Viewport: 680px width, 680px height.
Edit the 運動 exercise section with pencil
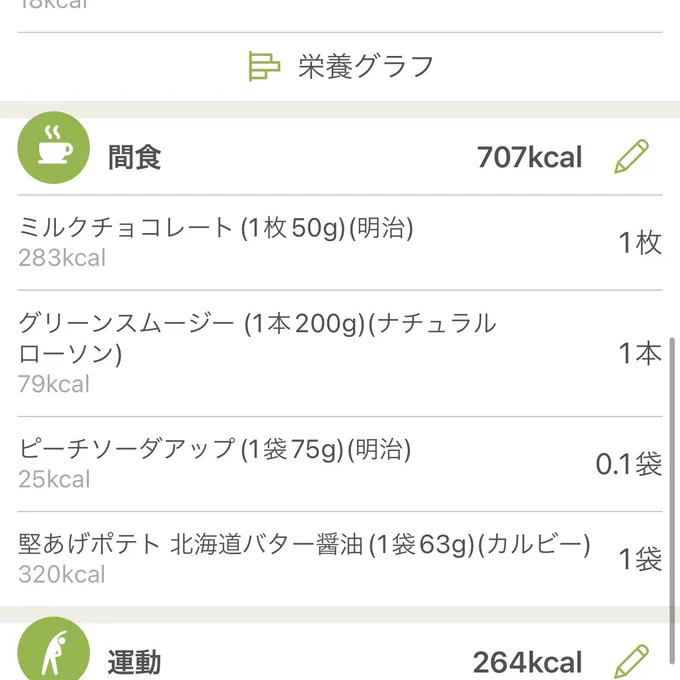pyautogui.click(x=631, y=662)
